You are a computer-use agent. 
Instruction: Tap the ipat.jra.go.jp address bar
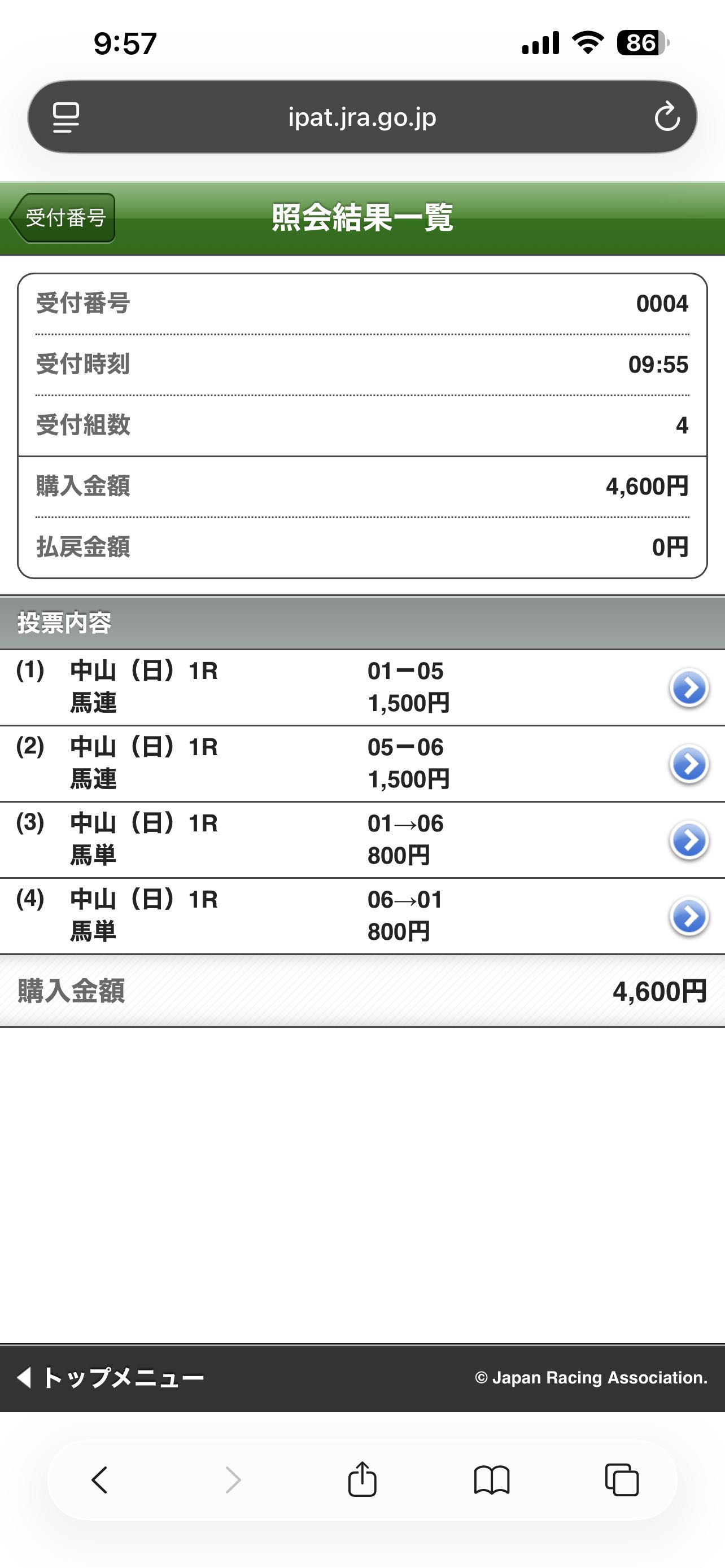point(362,117)
